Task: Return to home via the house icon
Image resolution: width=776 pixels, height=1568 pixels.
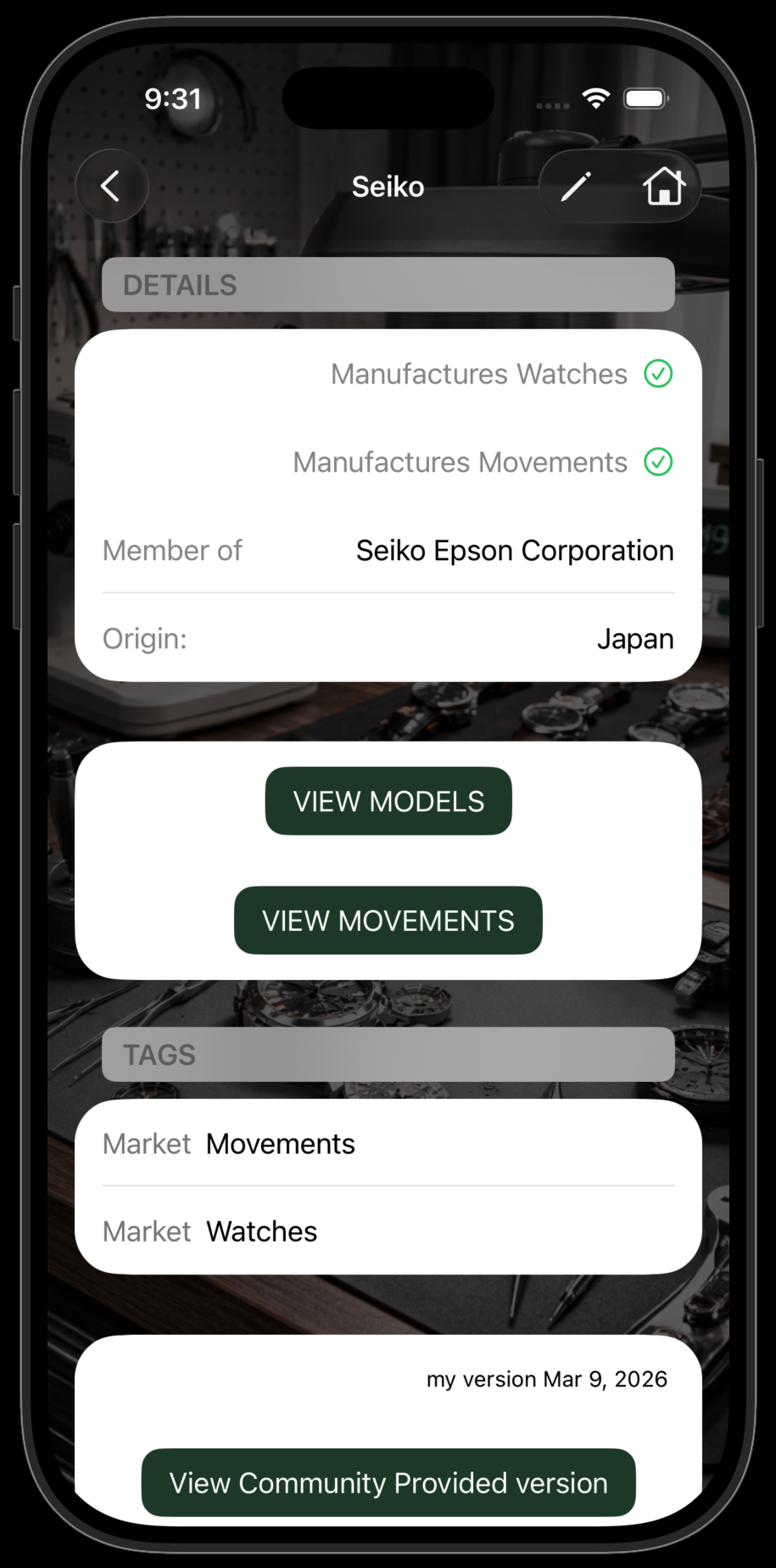Action: [x=663, y=186]
